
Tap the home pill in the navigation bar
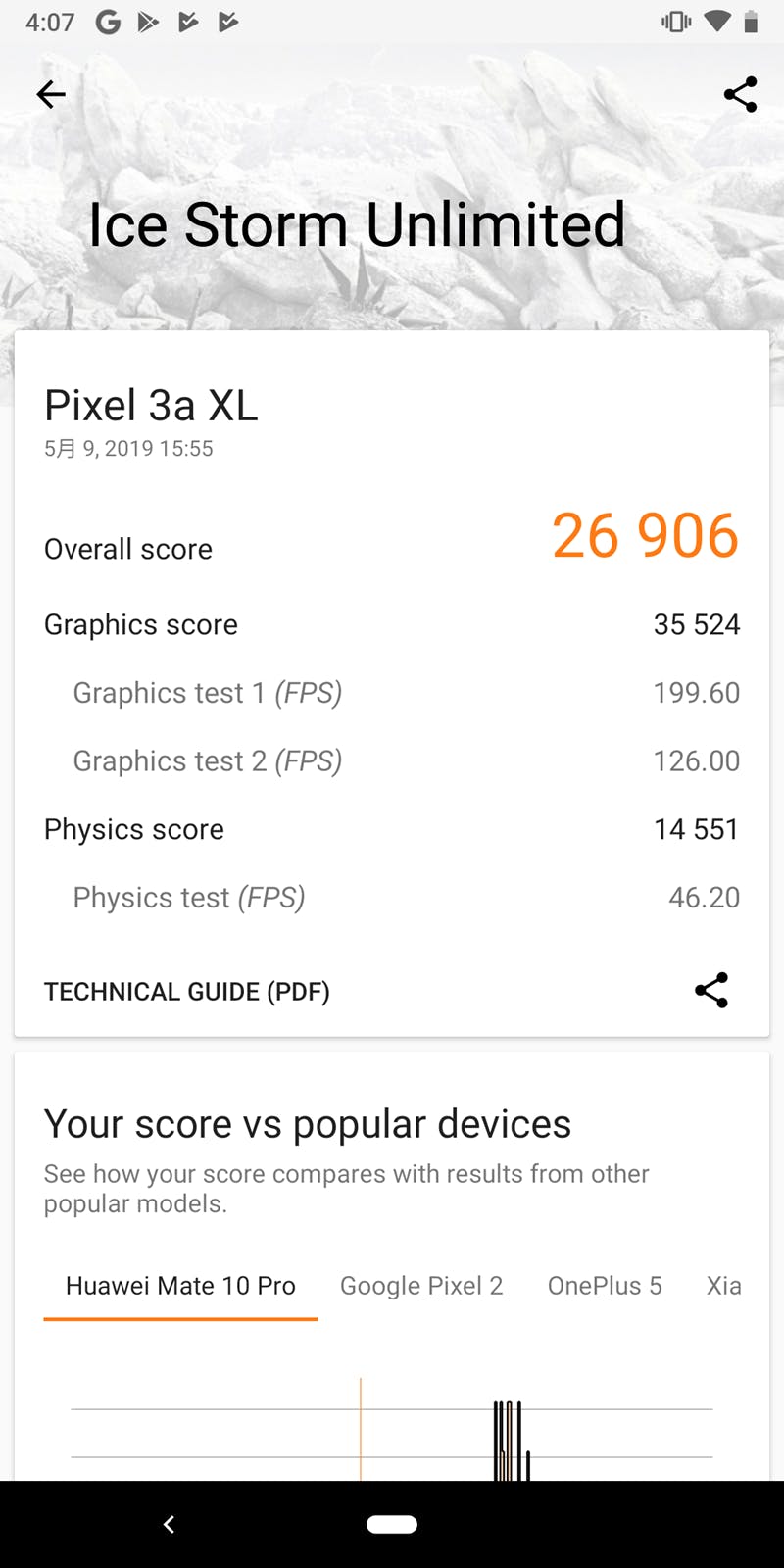tap(392, 1523)
